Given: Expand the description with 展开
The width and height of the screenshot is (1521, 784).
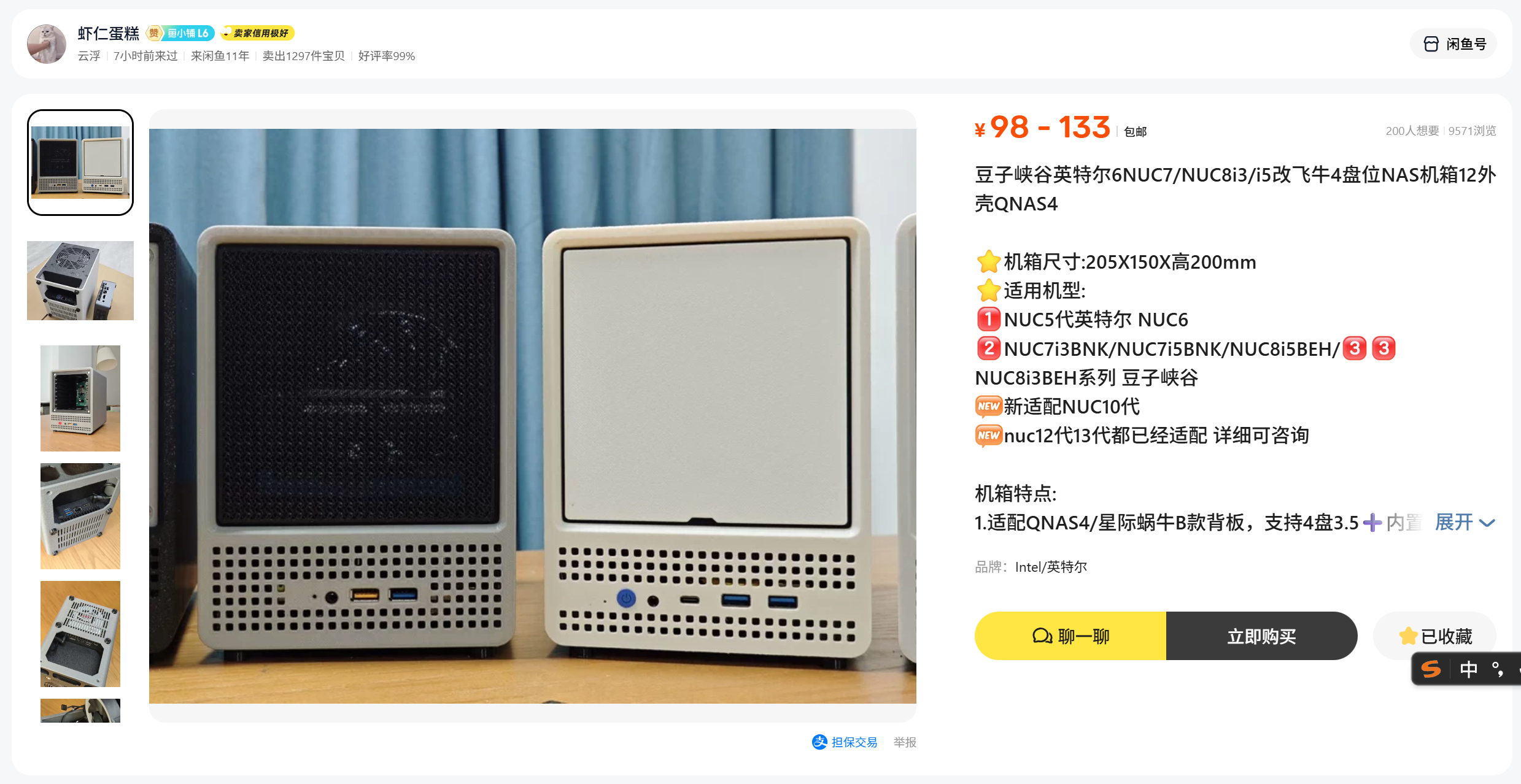Looking at the screenshot, I should [1464, 523].
